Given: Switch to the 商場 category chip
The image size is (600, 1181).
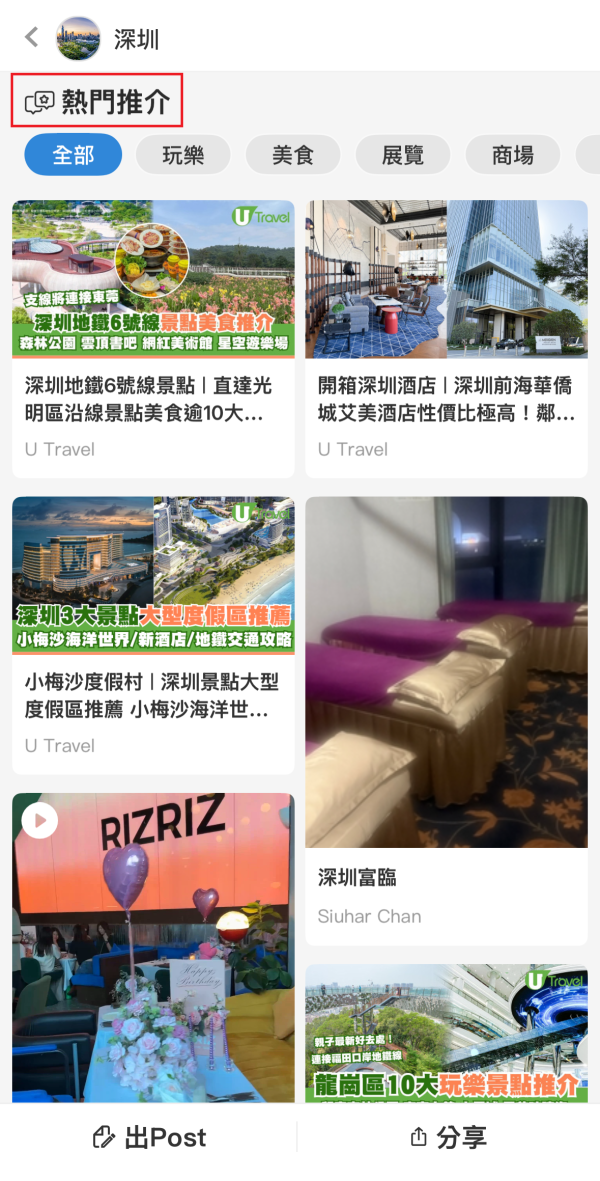Looking at the screenshot, I should [x=512, y=155].
